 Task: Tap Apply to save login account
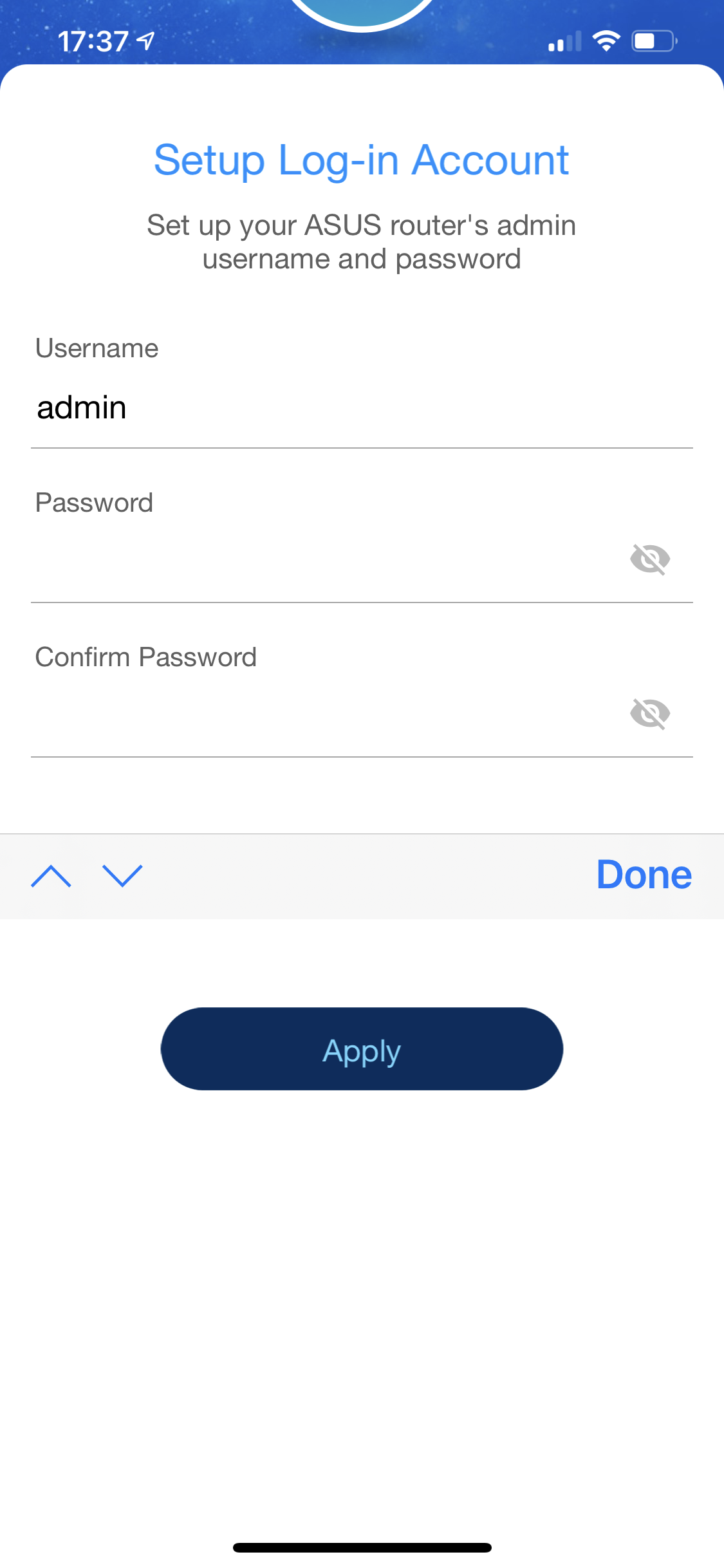[362, 1049]
